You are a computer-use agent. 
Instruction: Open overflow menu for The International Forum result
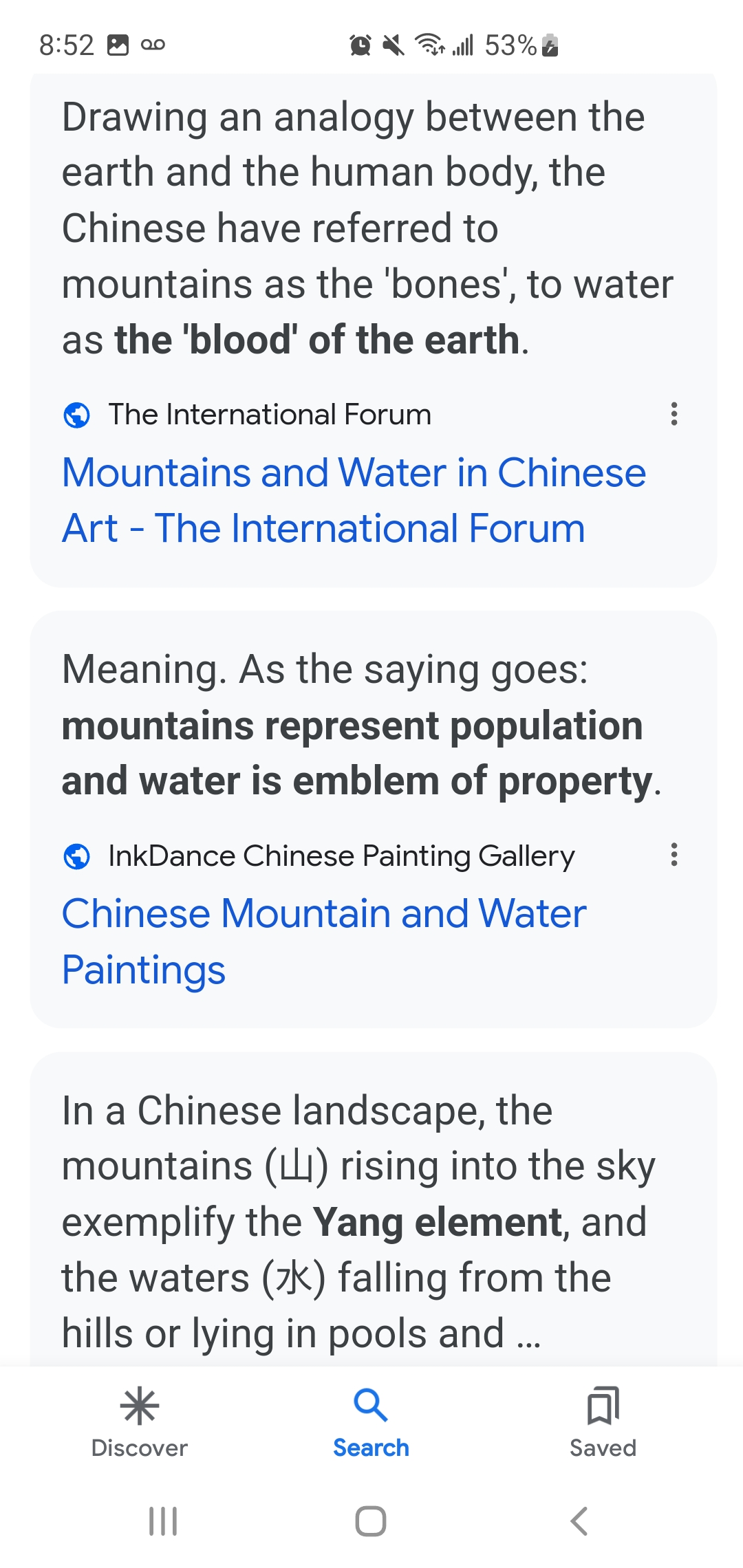674,414
